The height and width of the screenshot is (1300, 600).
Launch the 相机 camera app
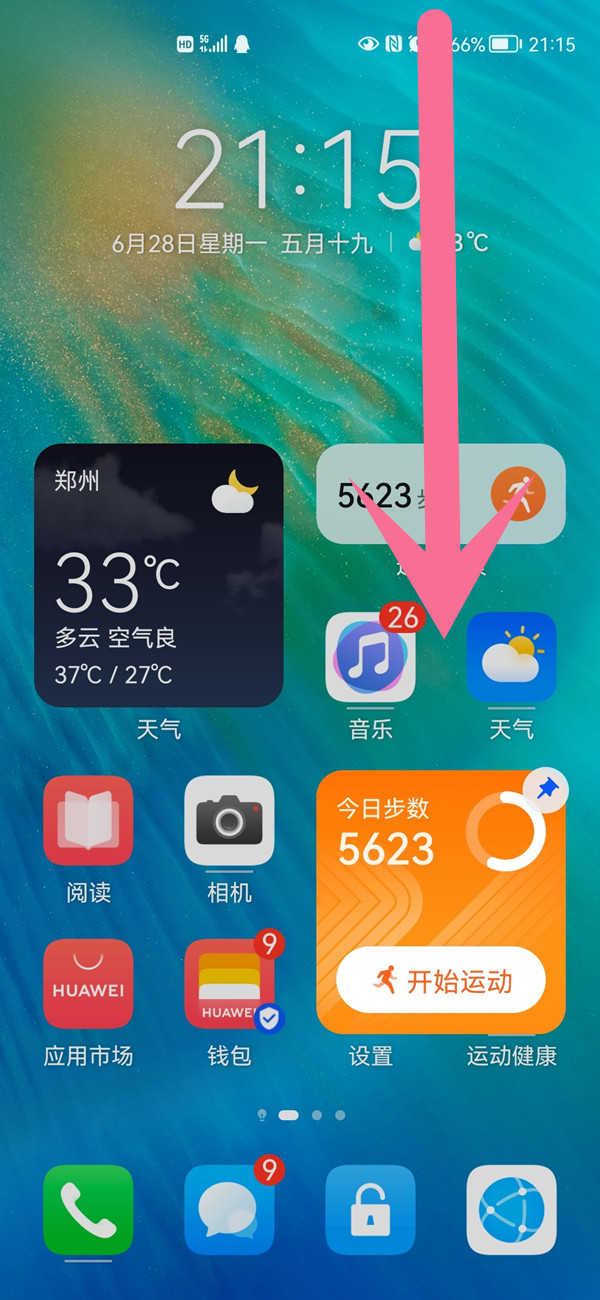coord(229,820)
